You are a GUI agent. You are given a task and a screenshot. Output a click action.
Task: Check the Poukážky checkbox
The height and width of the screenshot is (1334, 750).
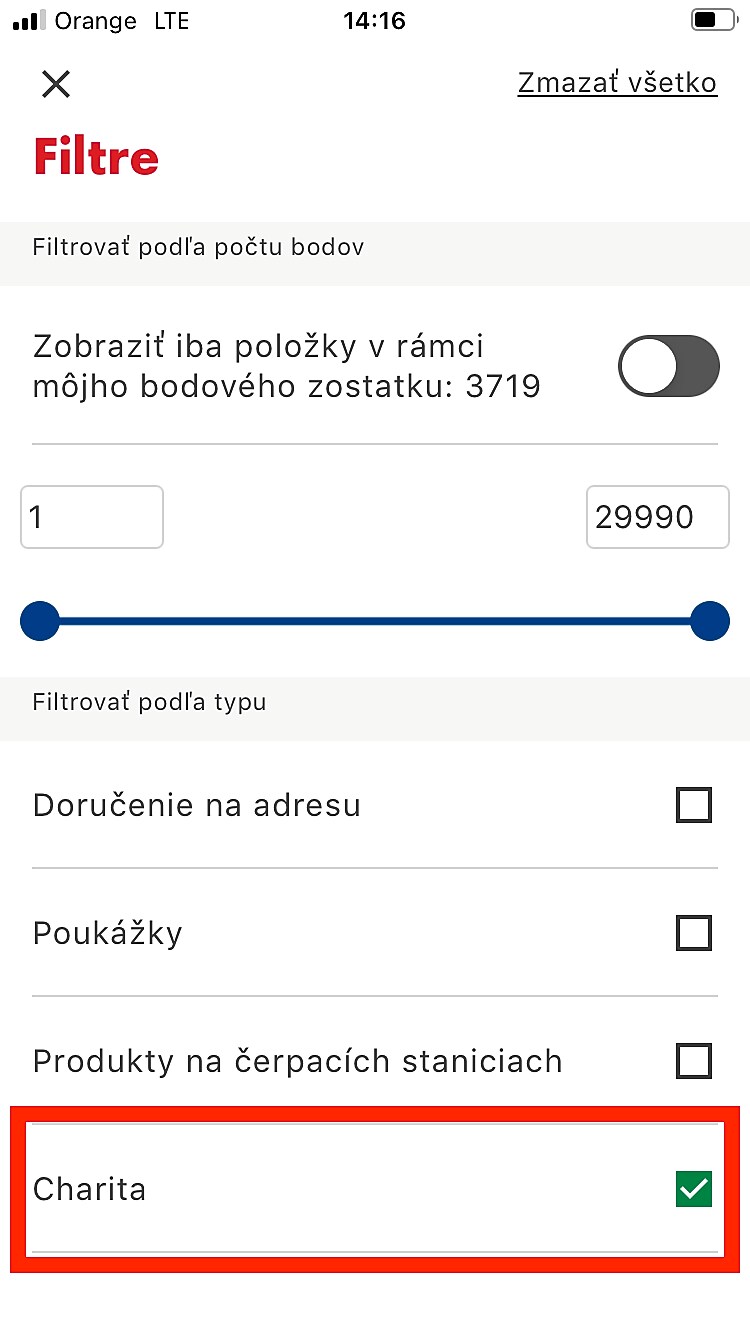tap(694, 933)
